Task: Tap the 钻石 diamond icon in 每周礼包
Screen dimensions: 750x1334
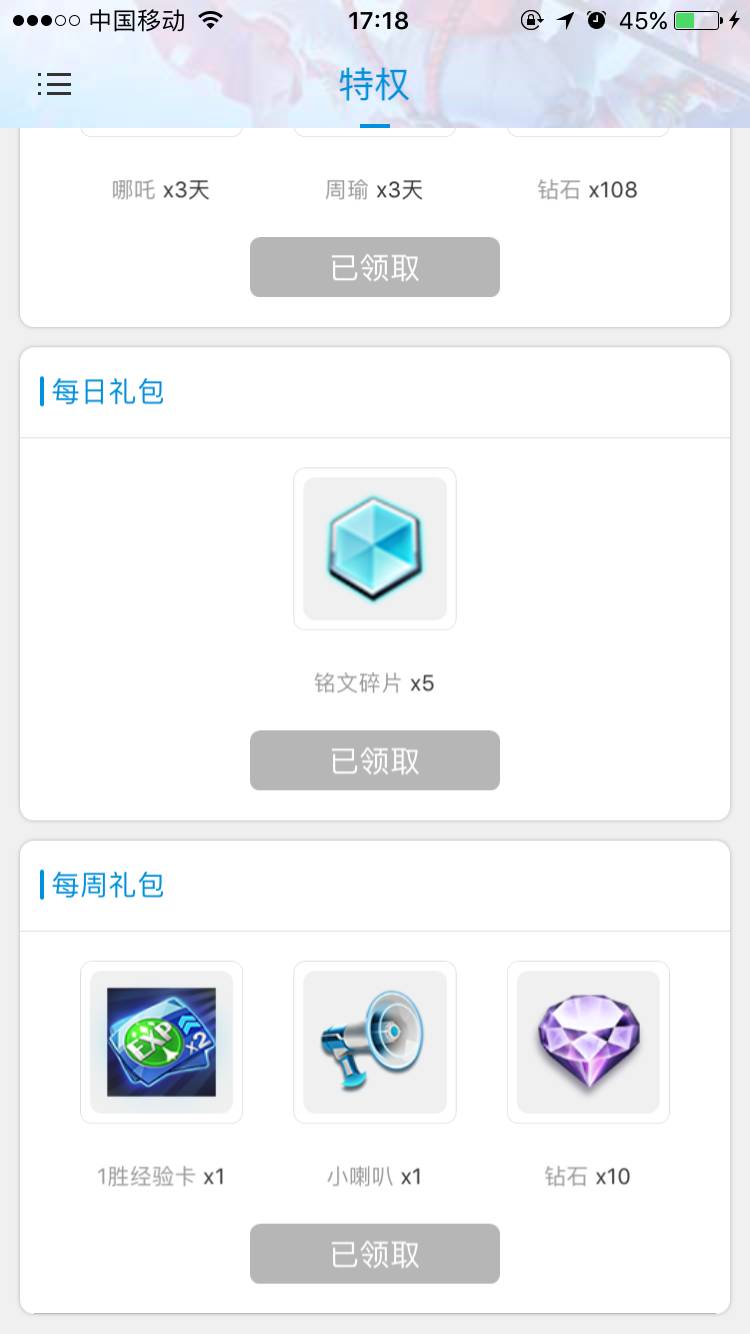Action: click(587, 1042)
